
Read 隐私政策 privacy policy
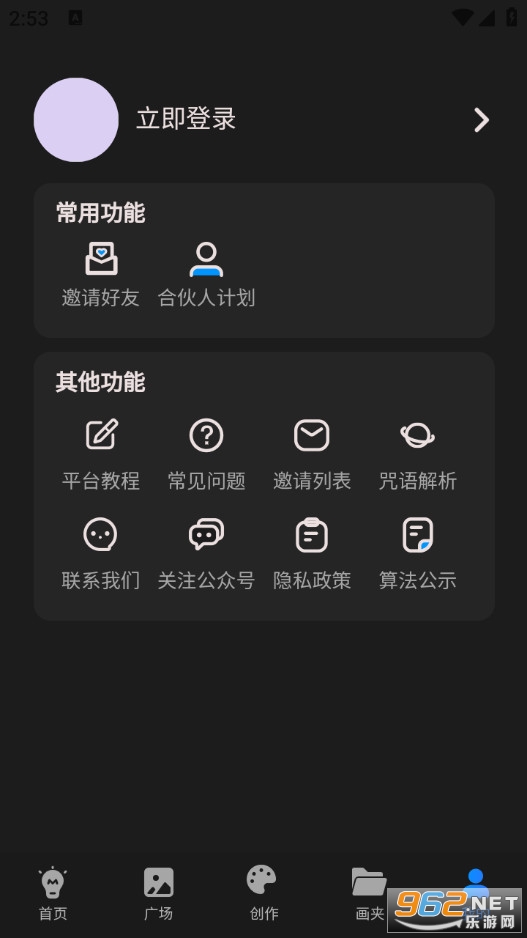tap(312, 555)
